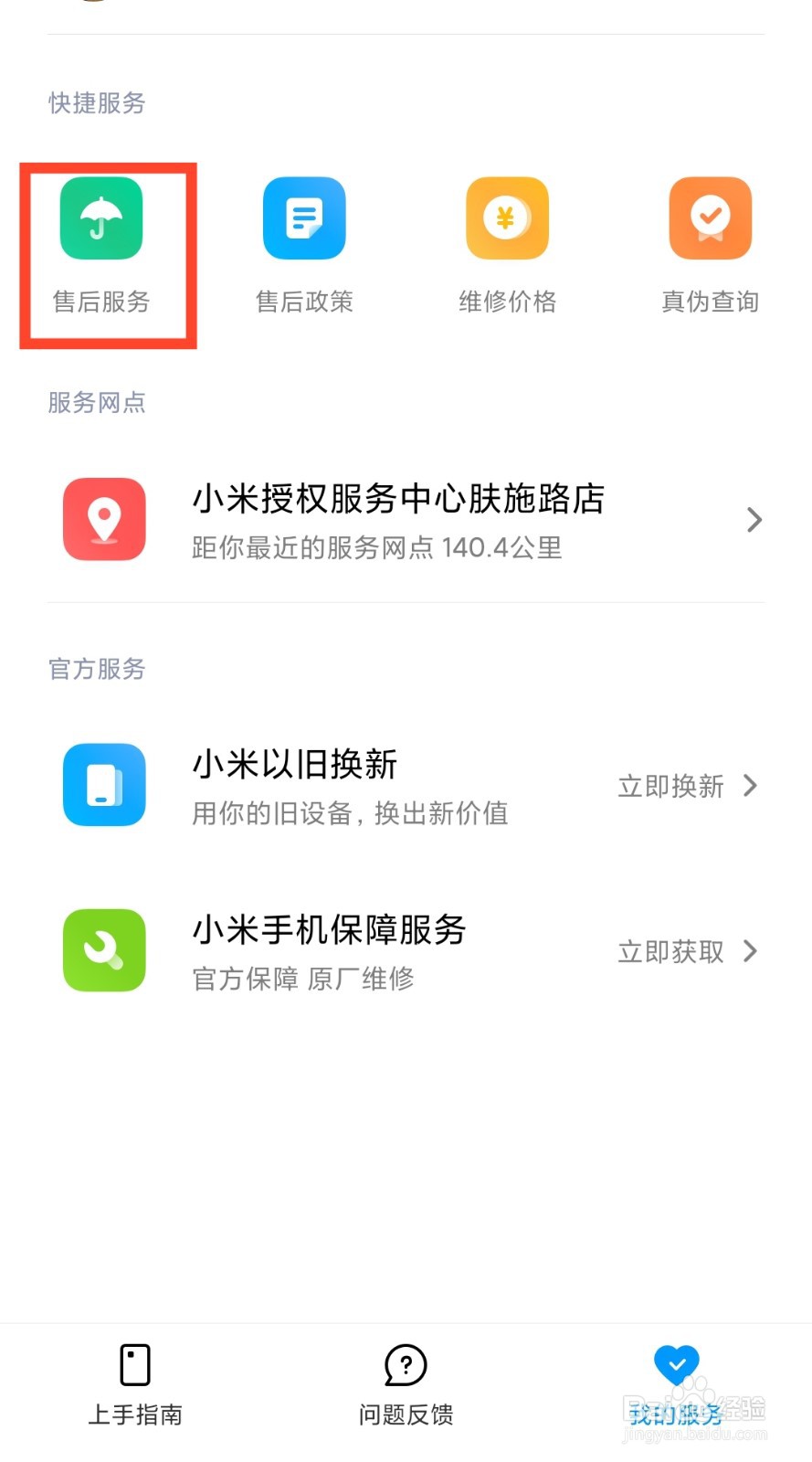
Task: Tap the question bubble 问题反馈 icon
Action: coord(405,1365)
